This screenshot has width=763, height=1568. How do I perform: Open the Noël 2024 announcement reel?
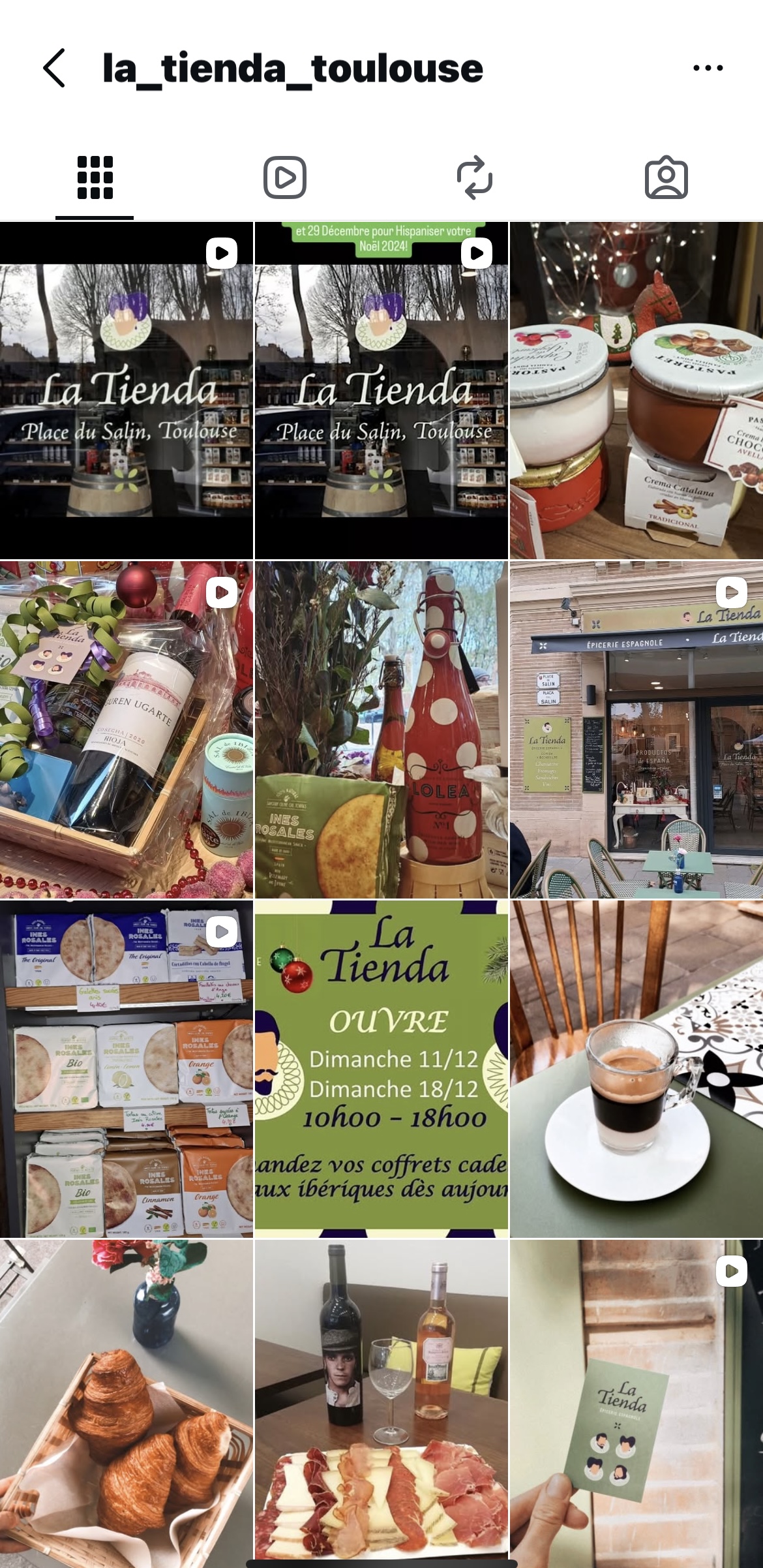point(381,390)
